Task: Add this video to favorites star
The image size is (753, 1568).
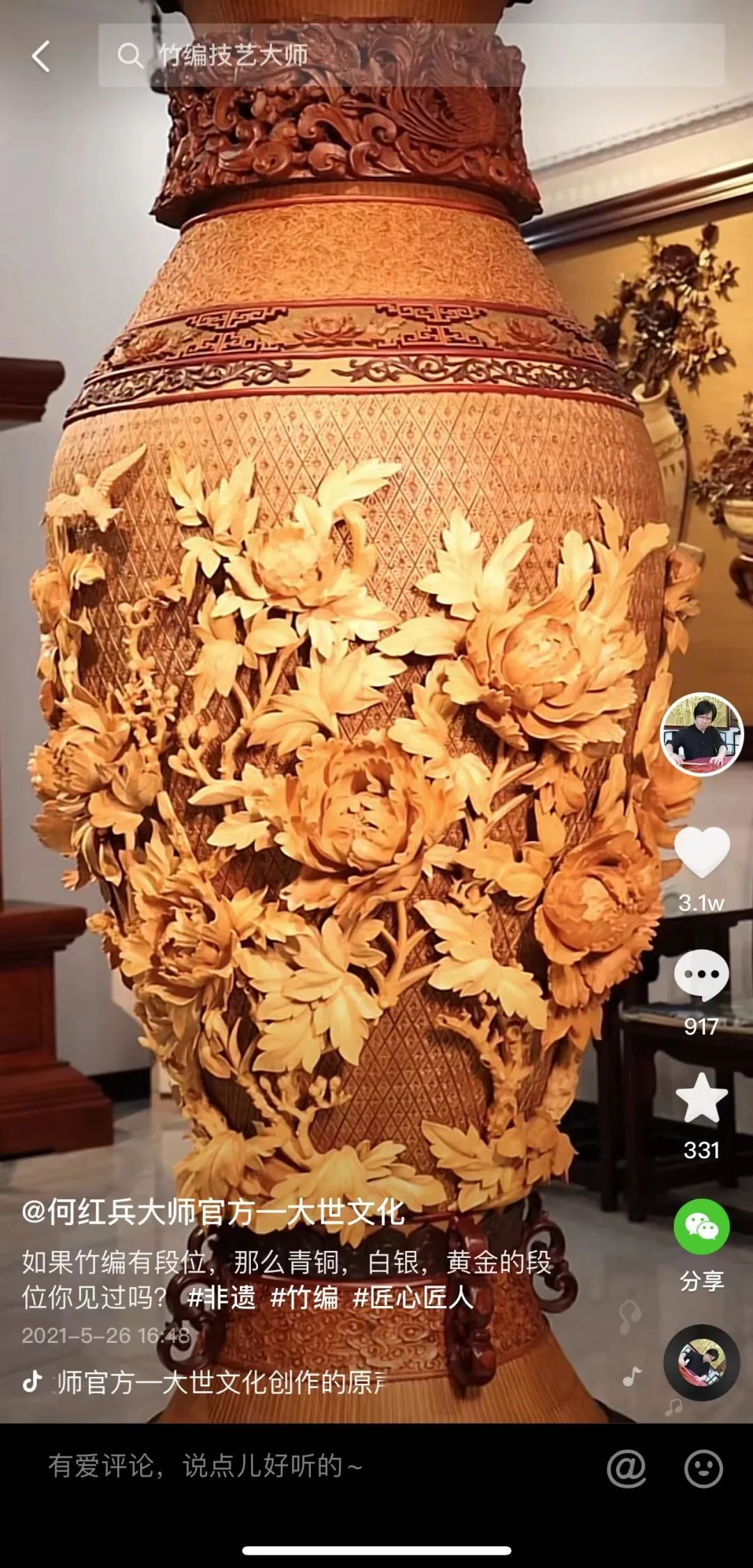Action: 701,1098
